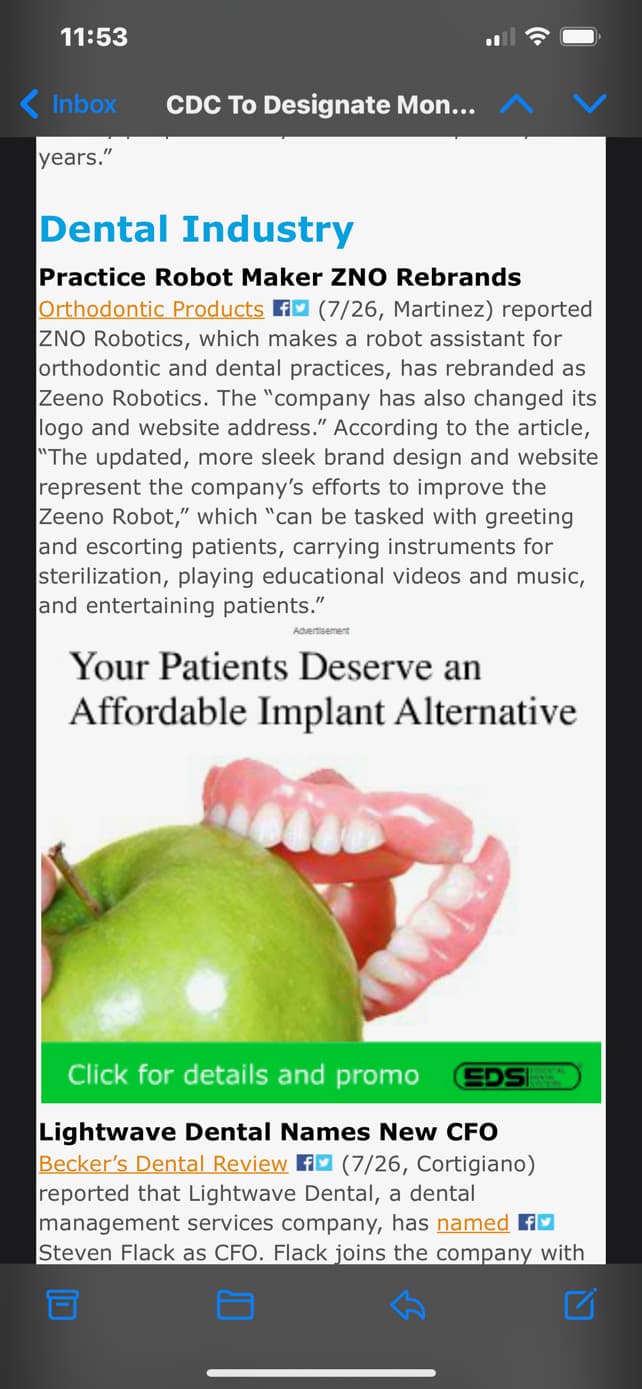
Task: Go to the previous message with up arrow
Action: click(x=516, y=103)
